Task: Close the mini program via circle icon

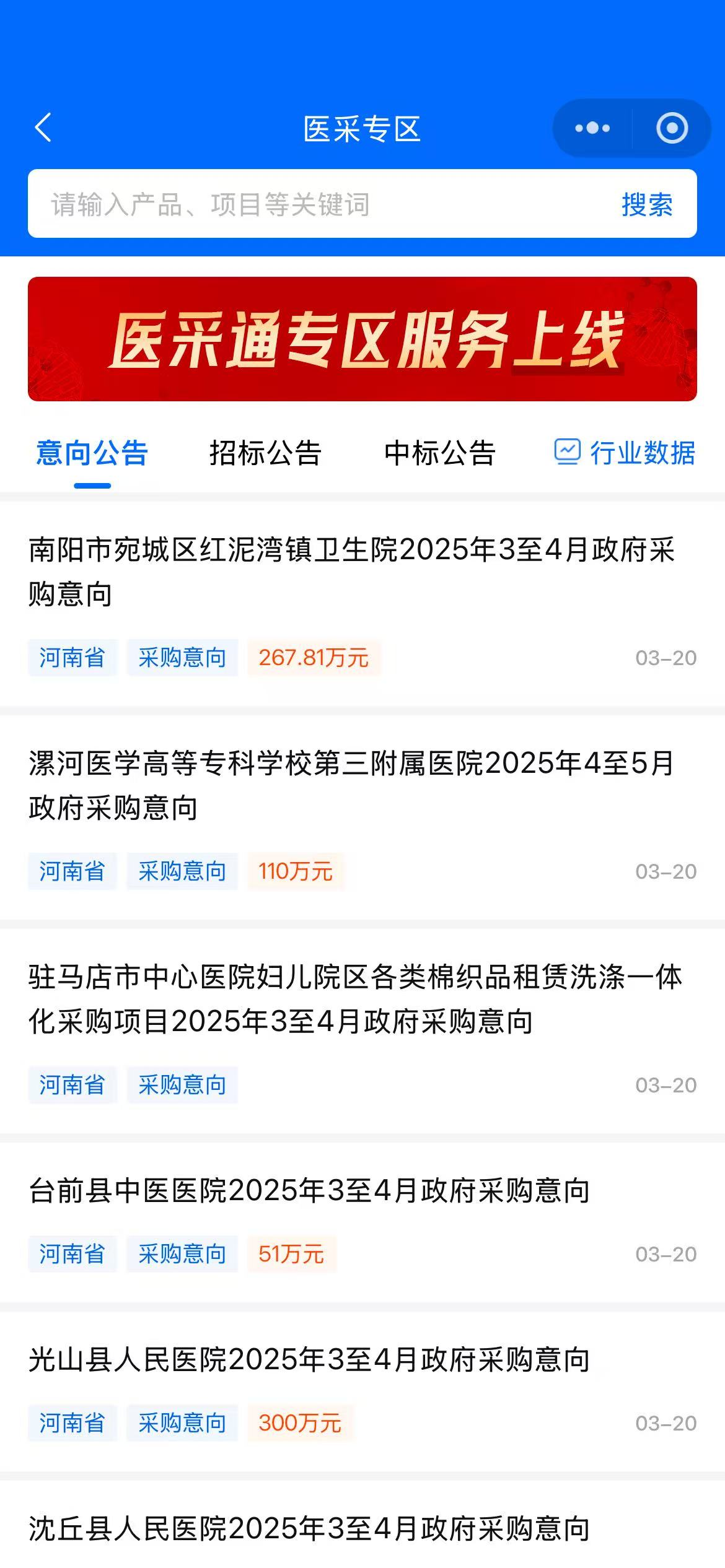Action: (x=672, y=128)
